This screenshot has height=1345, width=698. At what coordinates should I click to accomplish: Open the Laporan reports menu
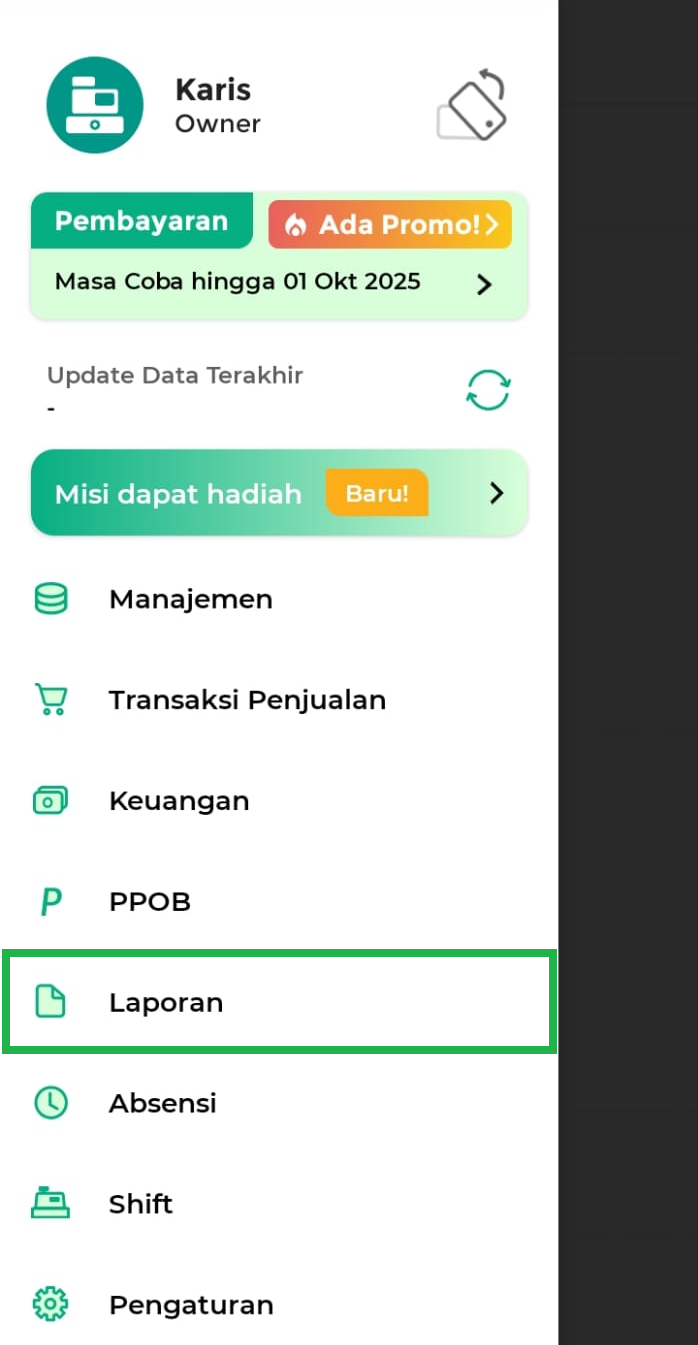tap(166, 1002)
